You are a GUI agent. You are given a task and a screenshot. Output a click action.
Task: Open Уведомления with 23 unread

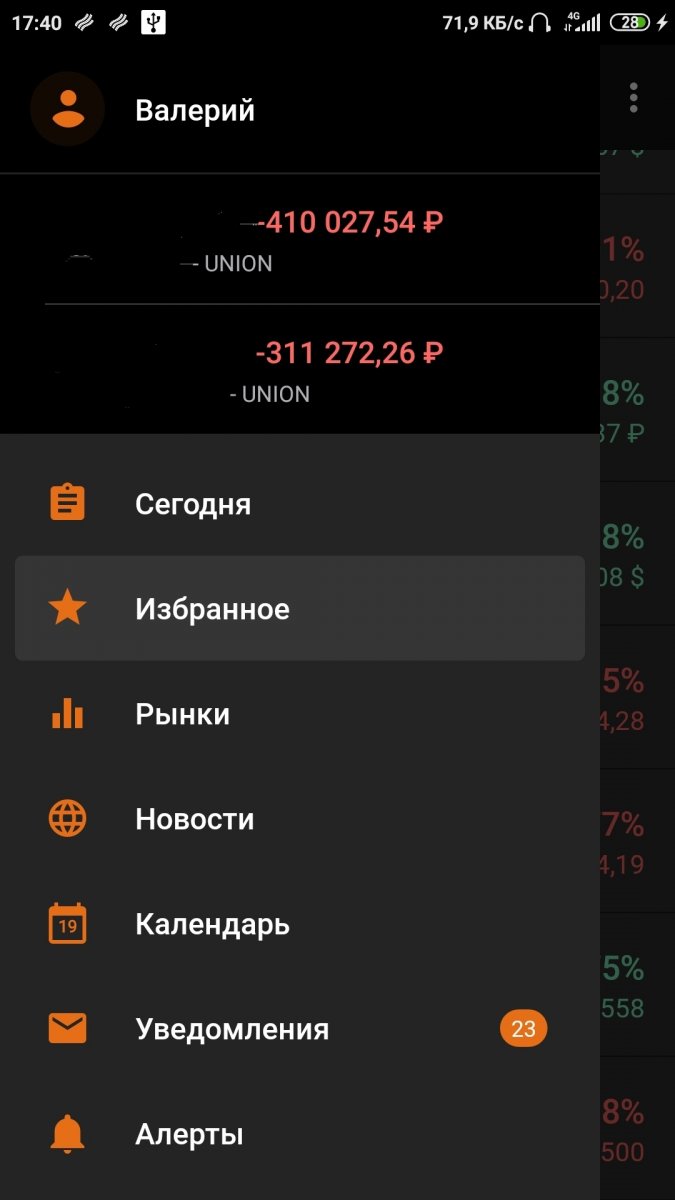(300, 1029)
